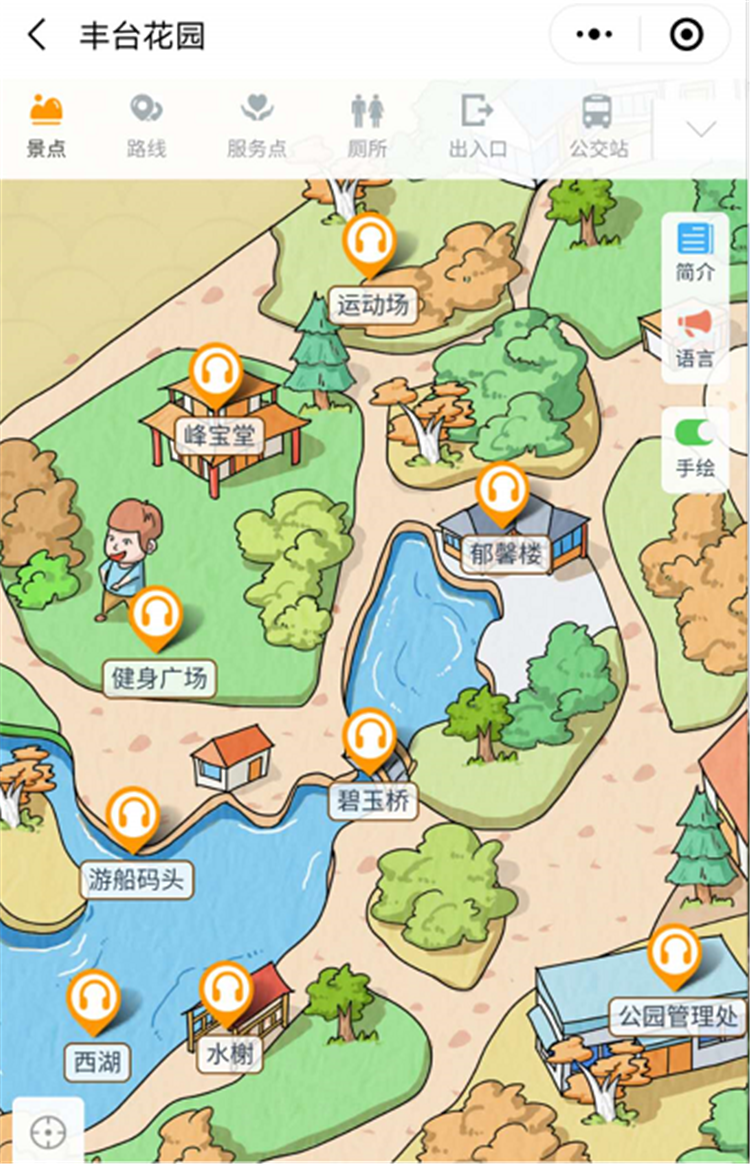Expand the category bar chevron
The width and height of the screenshot is (750, 1164).
tap(702, 128)
